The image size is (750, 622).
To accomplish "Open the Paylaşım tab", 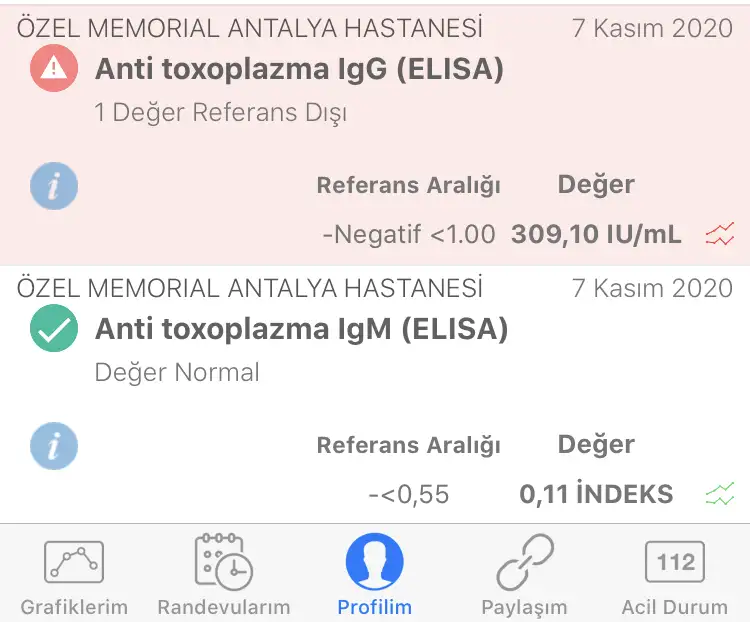I will tap(524, 575).
